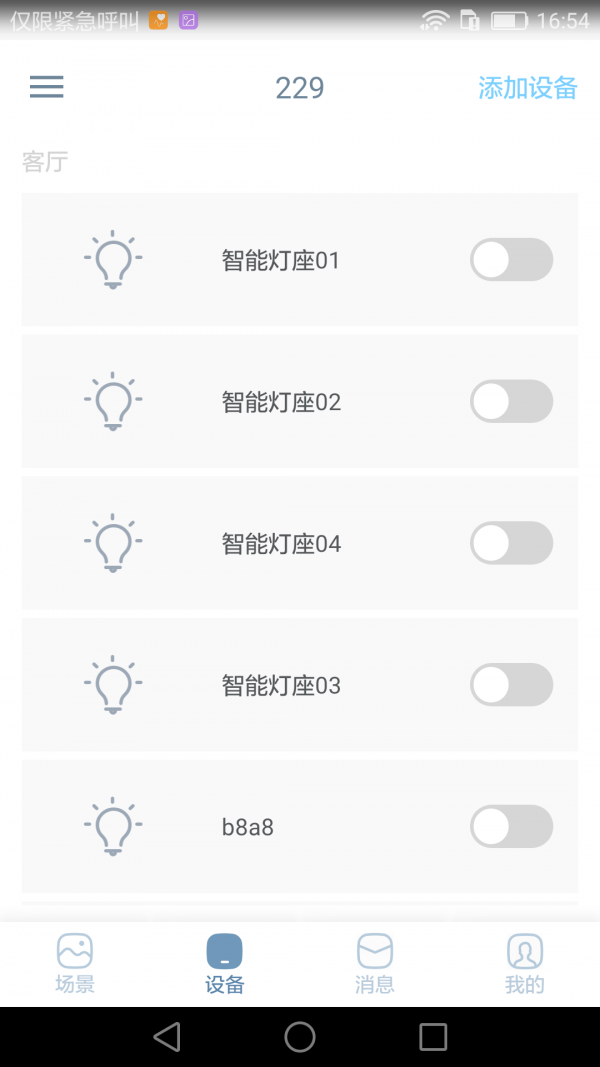
Task: Go to the home screen
Action: [x=300, y=1036]
